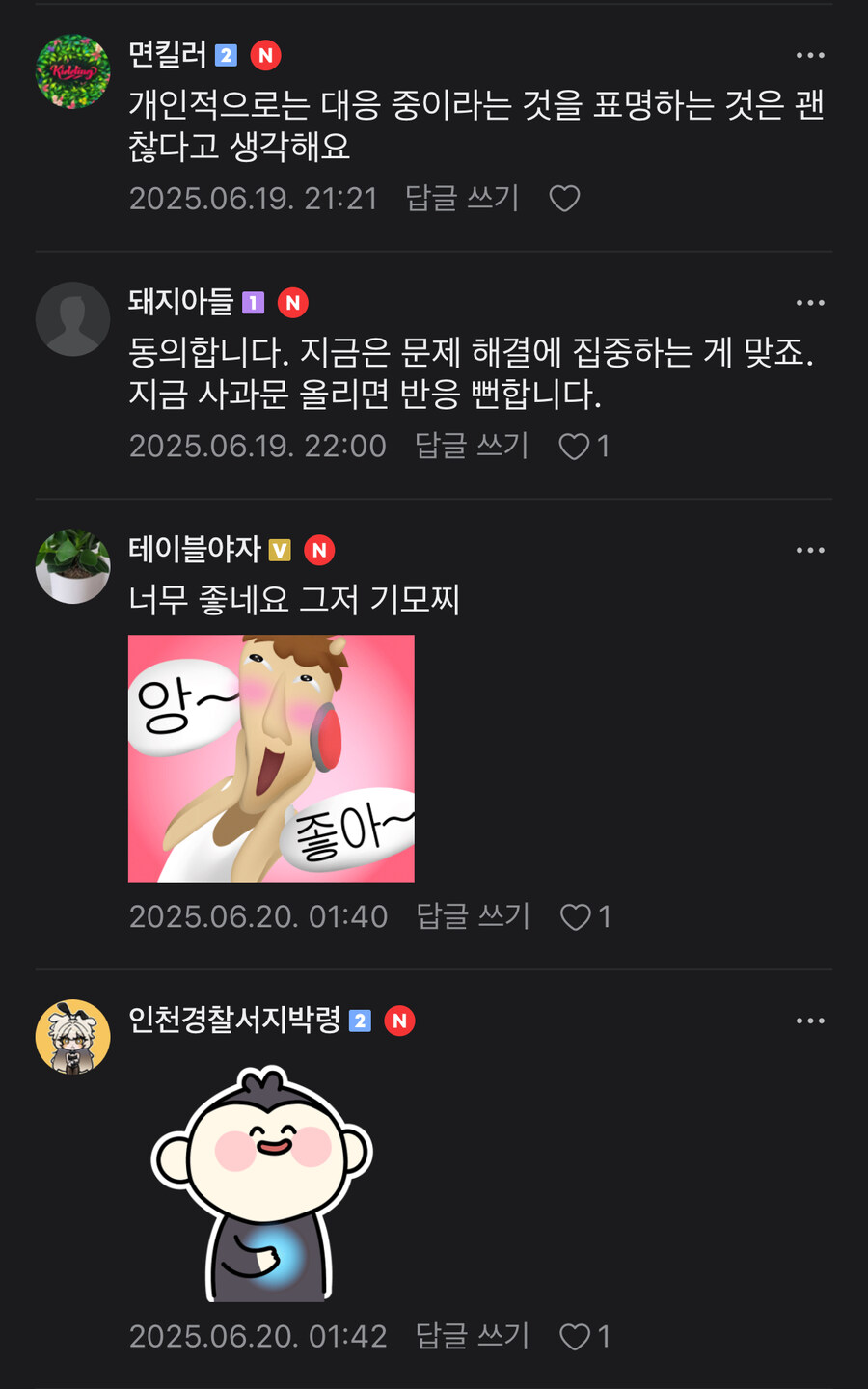Click the 앙~ 좋아~ sticker image

point(271,756)
